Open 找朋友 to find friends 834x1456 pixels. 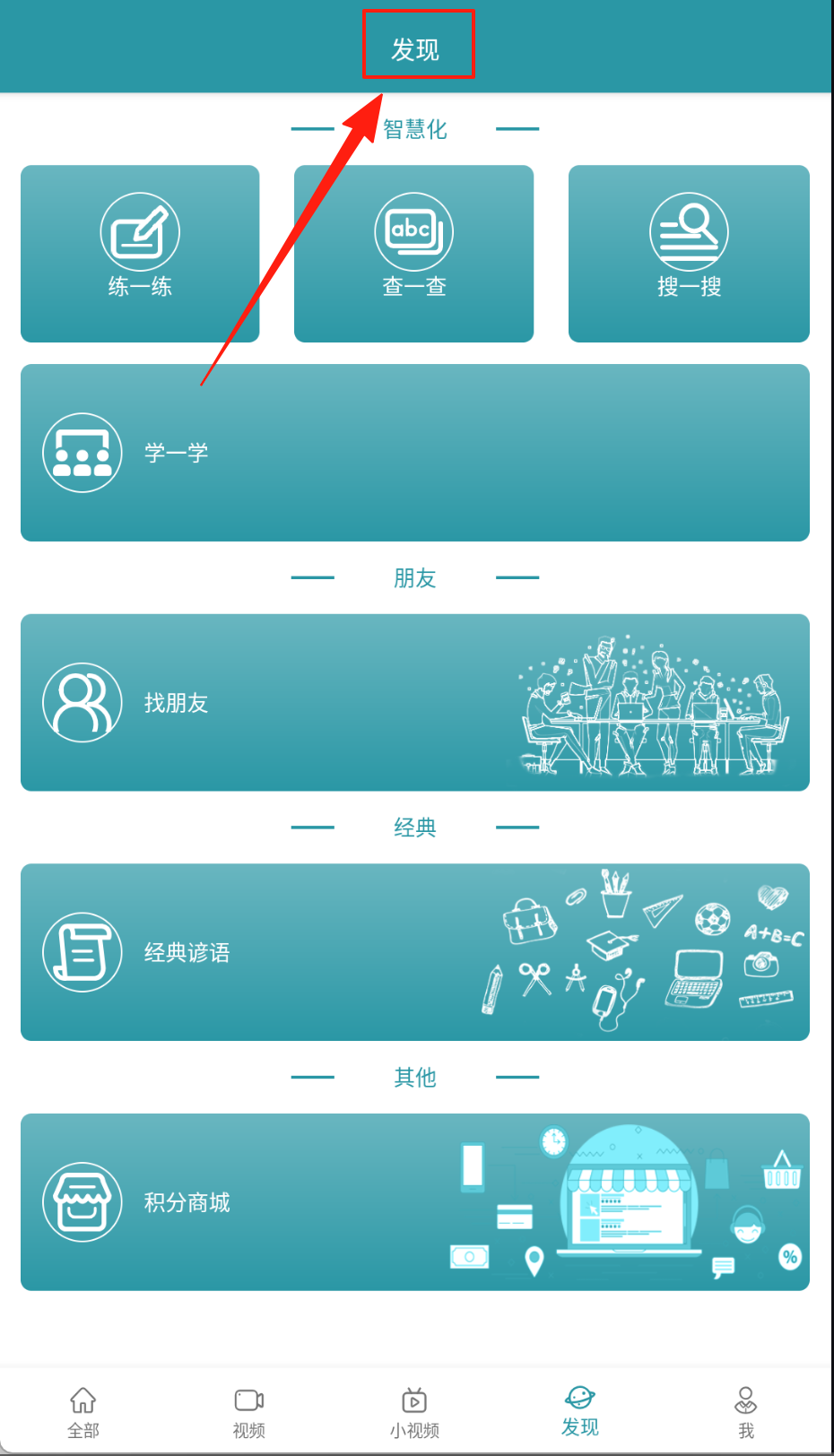point(414,702)
